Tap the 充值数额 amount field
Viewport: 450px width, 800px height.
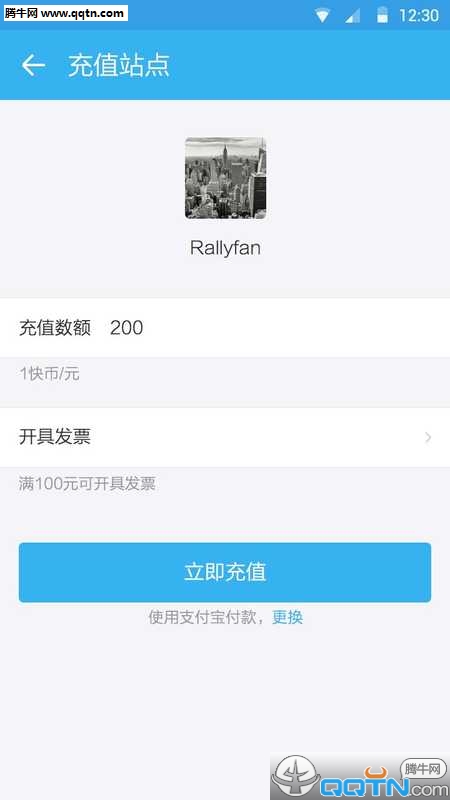pos(225,328)
